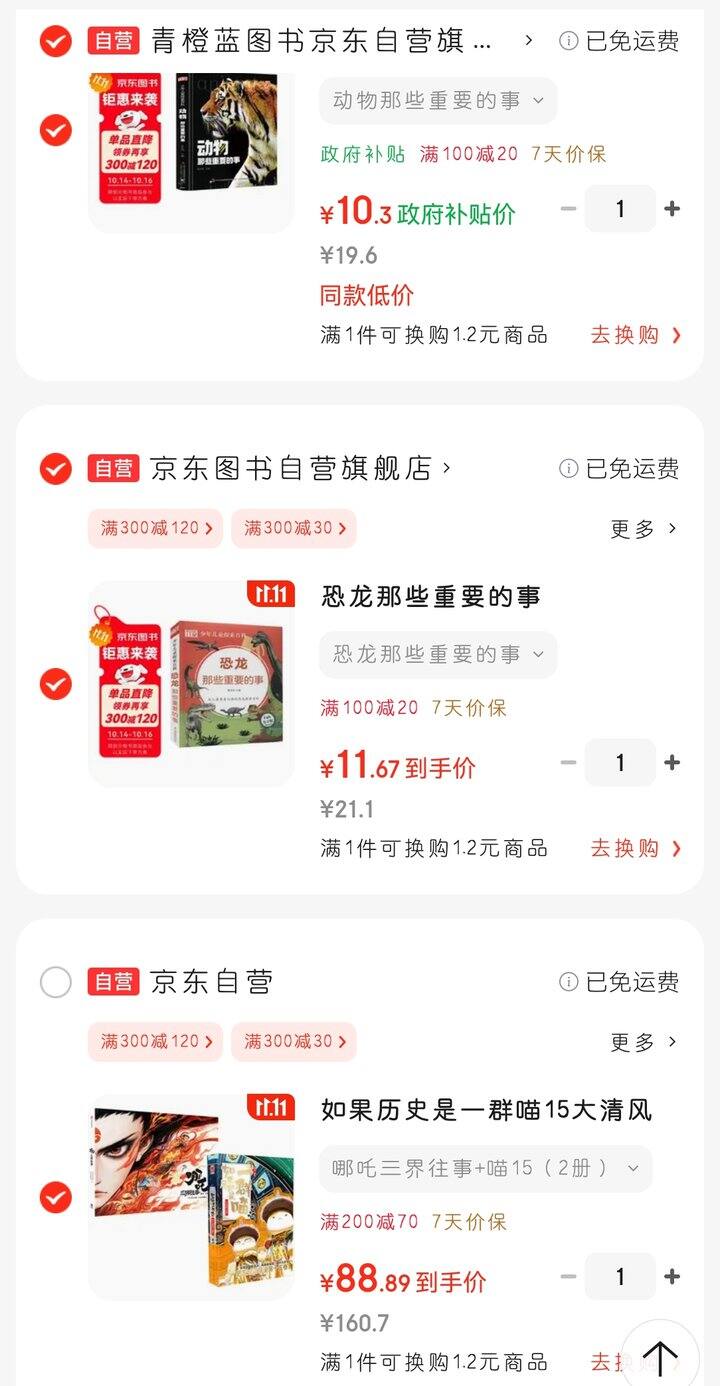Change the 哪吒三界往事+喵15（2册） option
The image size is (720, 1386).
485,1168
